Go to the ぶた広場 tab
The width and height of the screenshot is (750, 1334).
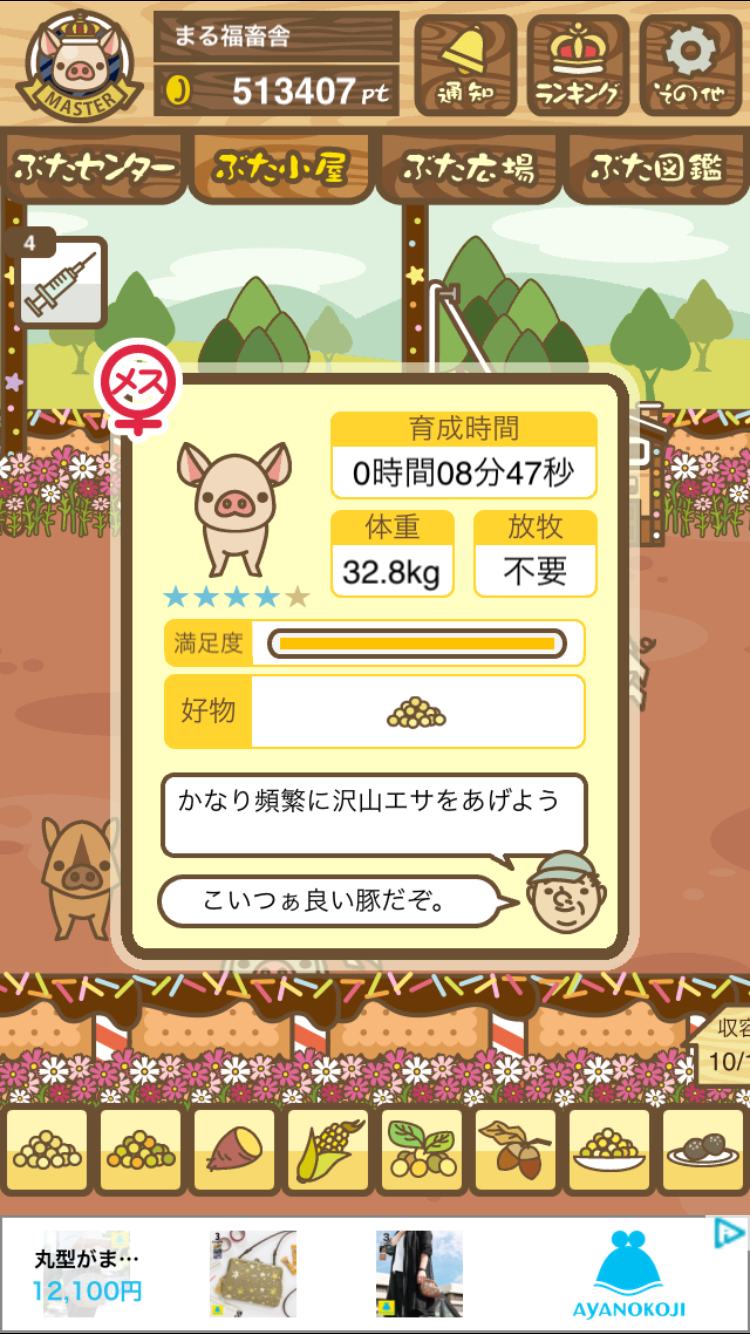[x=467, y=168]
